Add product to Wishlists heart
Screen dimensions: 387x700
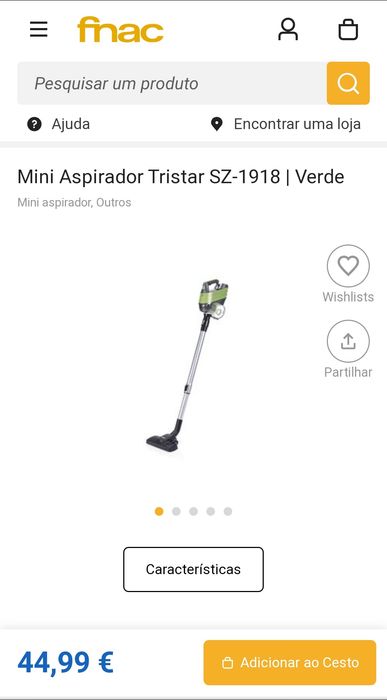pos(348,266)
